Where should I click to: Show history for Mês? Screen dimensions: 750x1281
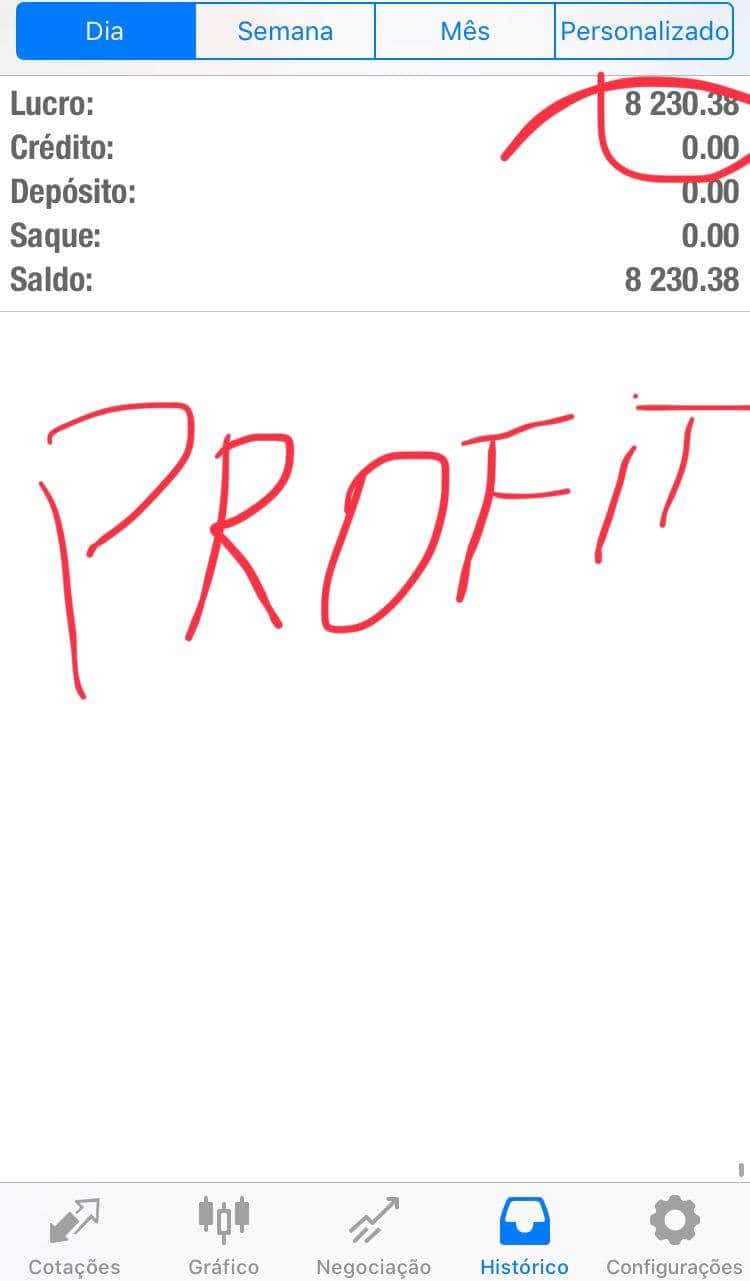465,31
